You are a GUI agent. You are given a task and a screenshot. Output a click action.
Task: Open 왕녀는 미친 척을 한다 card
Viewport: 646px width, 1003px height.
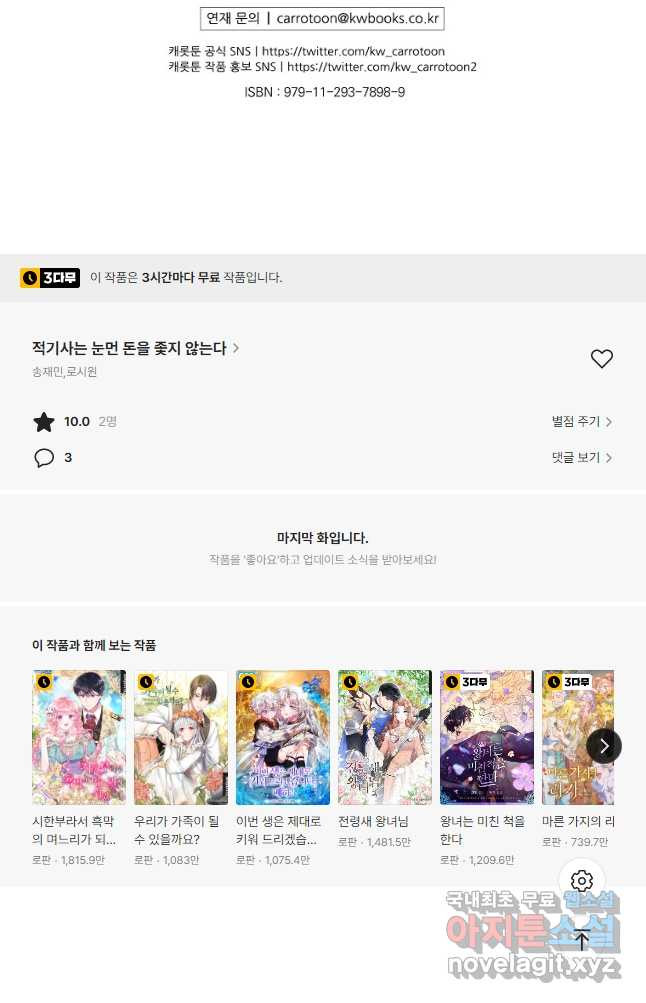(487, 737)
